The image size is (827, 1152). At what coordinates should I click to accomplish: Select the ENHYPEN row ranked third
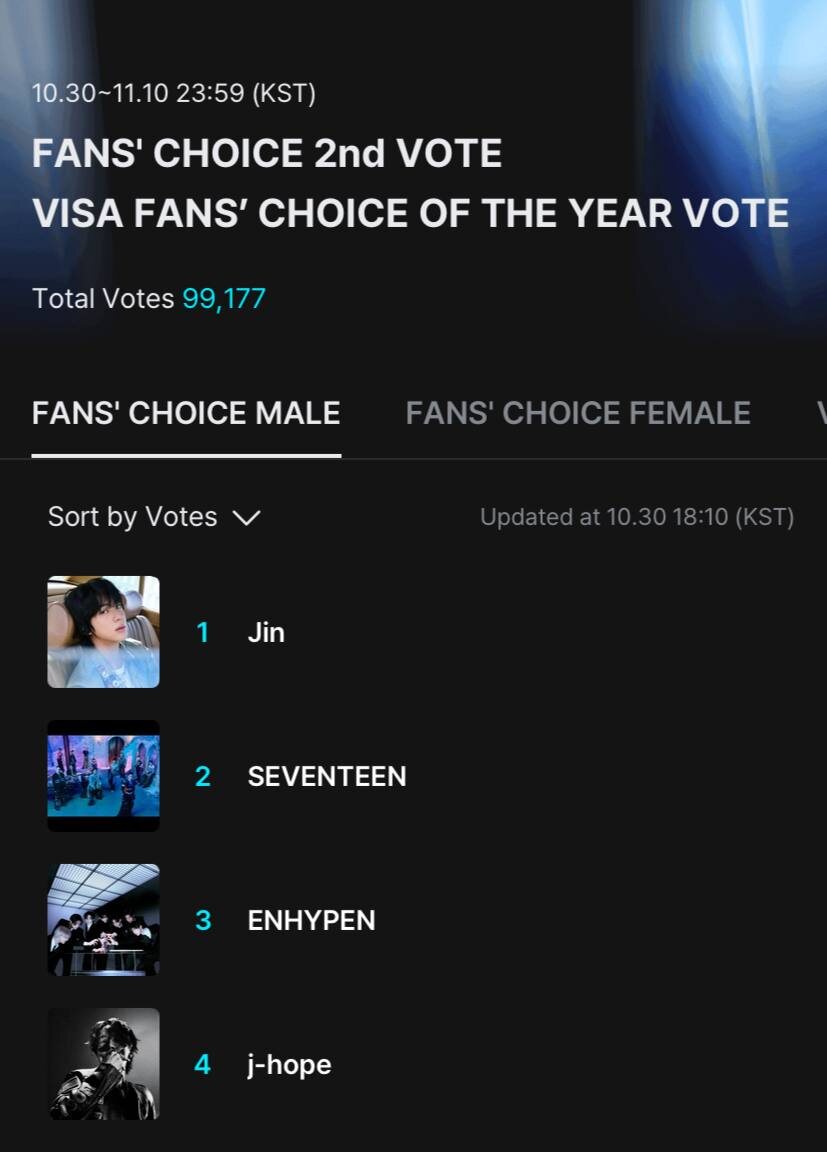click(x=311, y=920)
